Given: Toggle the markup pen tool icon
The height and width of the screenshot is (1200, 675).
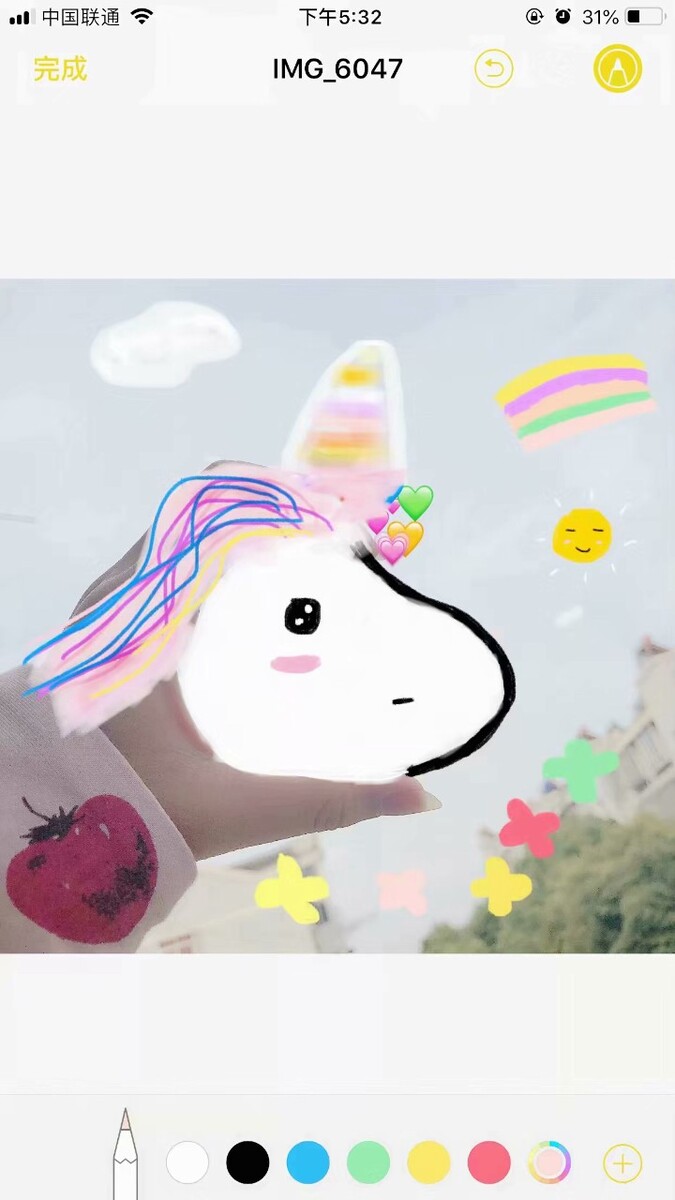Looking at the screenshot, I should tap(617, 69).
